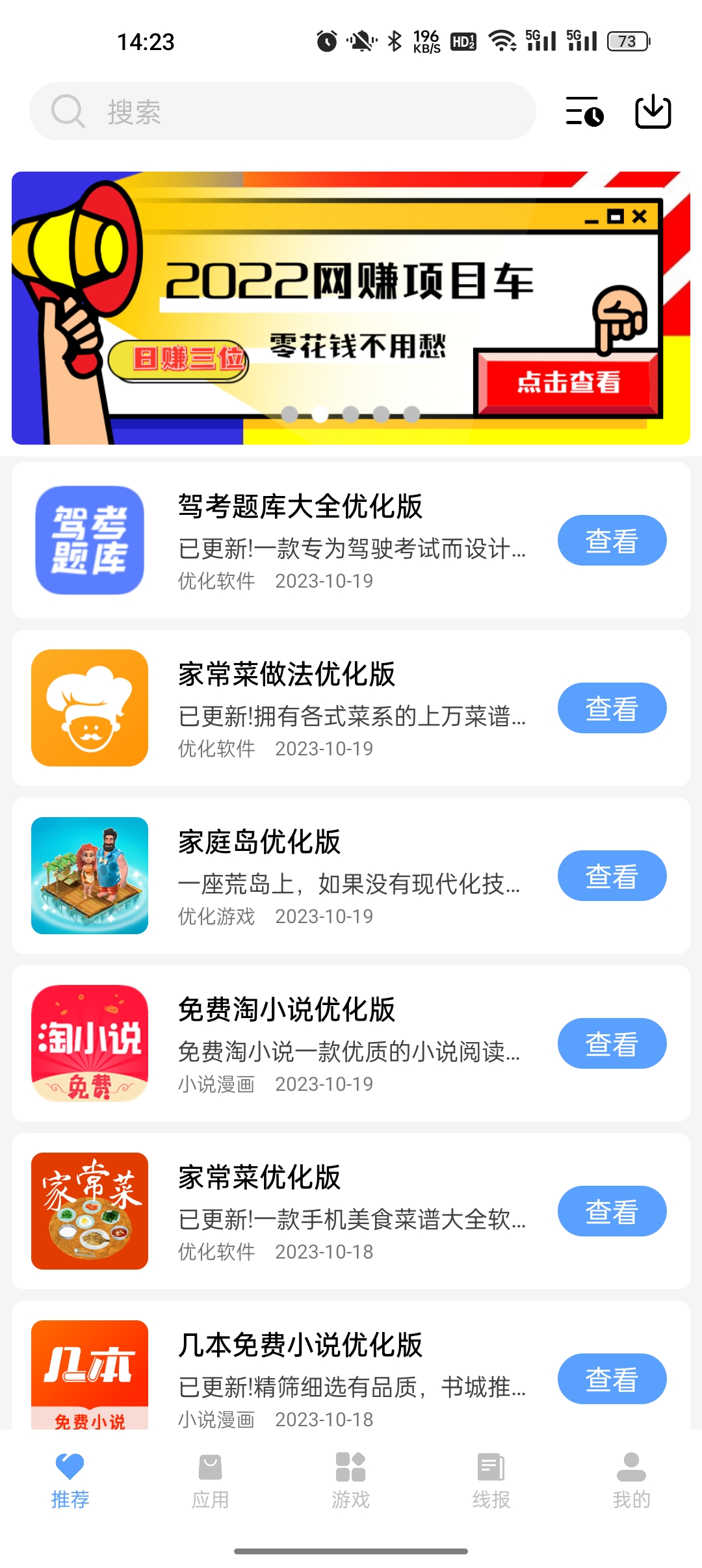Tap 查看 for 家常菜做法优化版

click(612, 708)
